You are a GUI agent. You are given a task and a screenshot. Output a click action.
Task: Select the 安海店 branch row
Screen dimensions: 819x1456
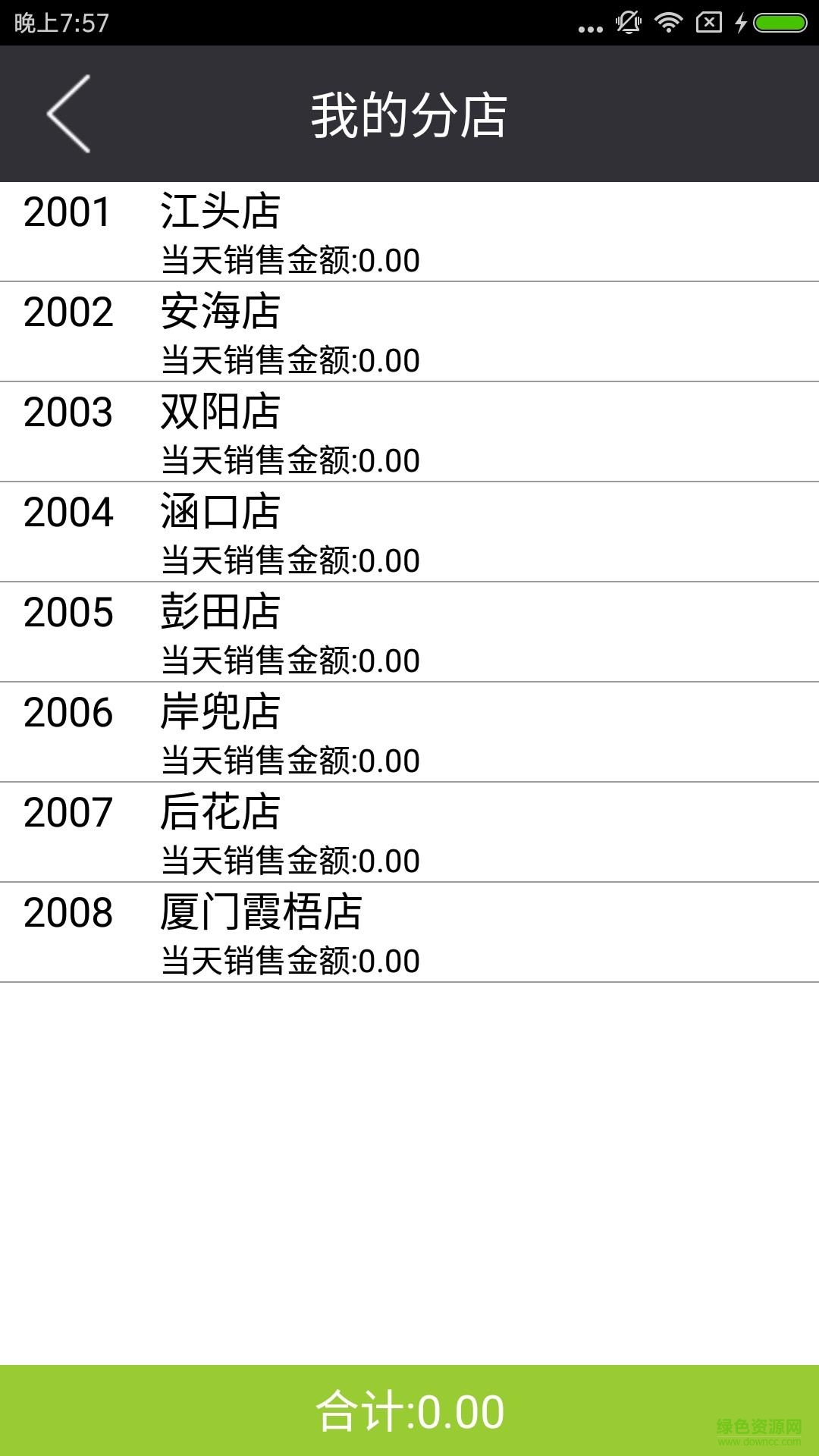coord(409,332)
